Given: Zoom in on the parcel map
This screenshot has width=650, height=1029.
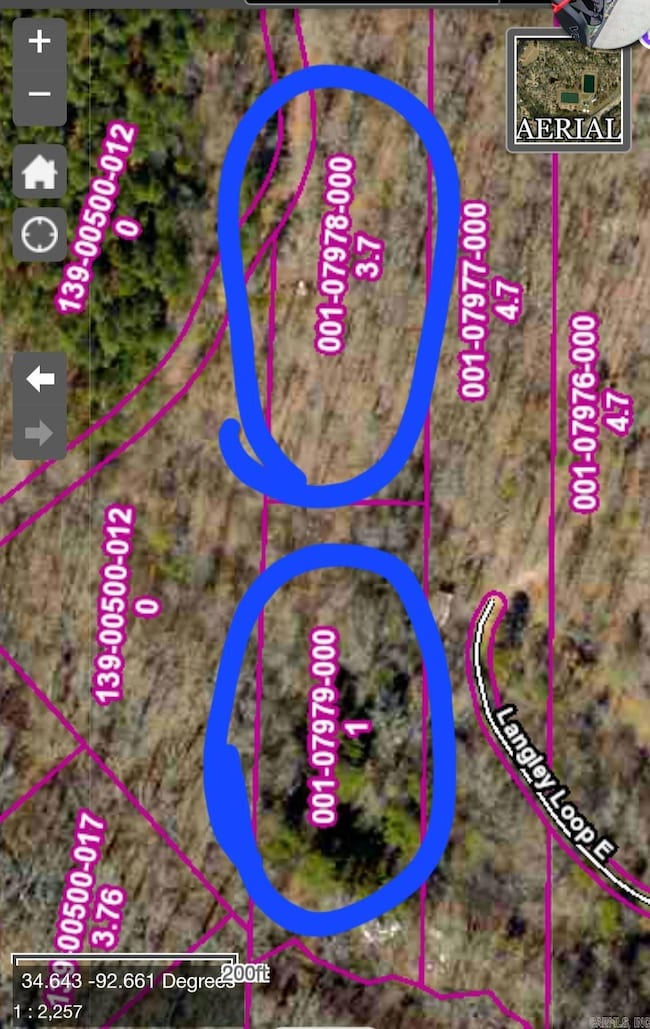Looking at the screenshot, I should tap(39, 42).
